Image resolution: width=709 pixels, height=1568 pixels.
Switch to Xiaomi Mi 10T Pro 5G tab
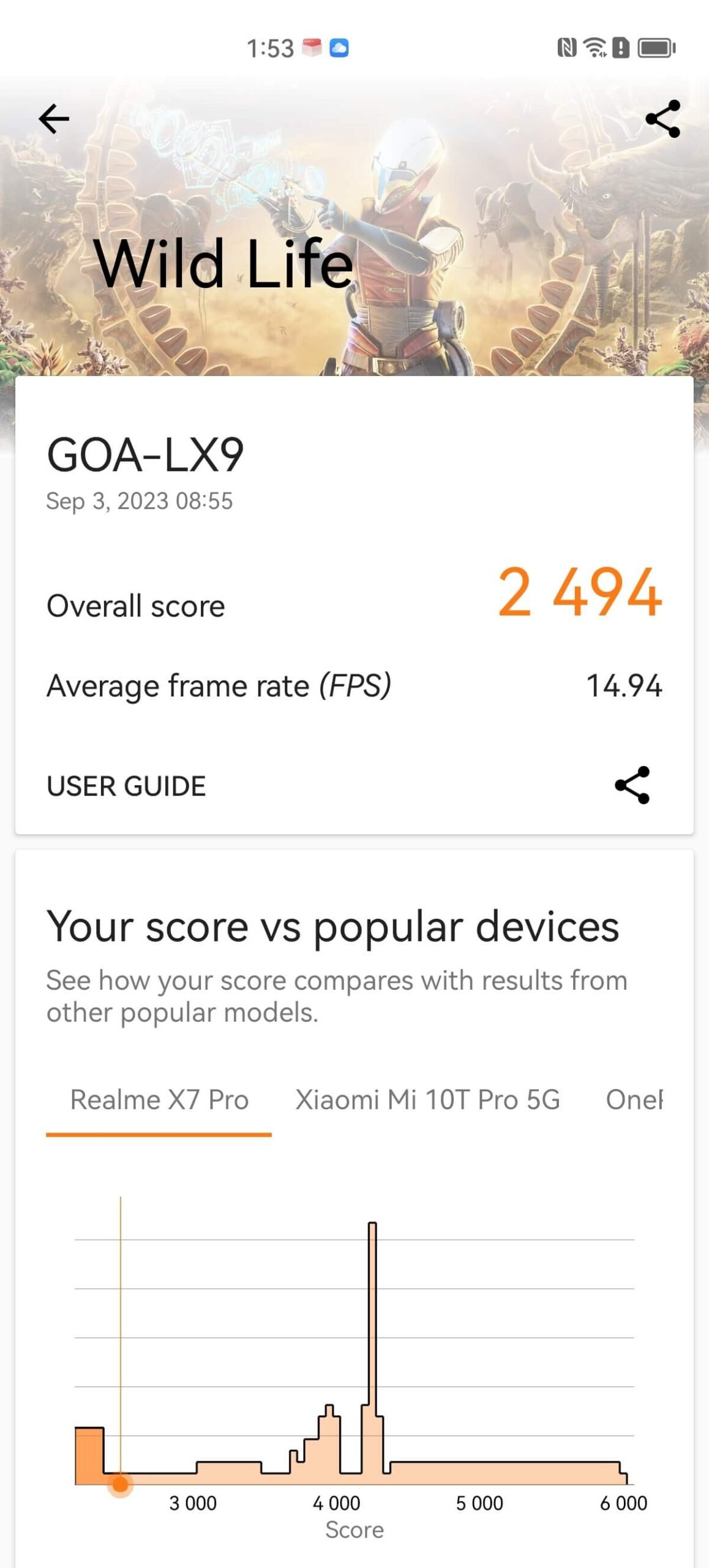[x=427, y=1100]
